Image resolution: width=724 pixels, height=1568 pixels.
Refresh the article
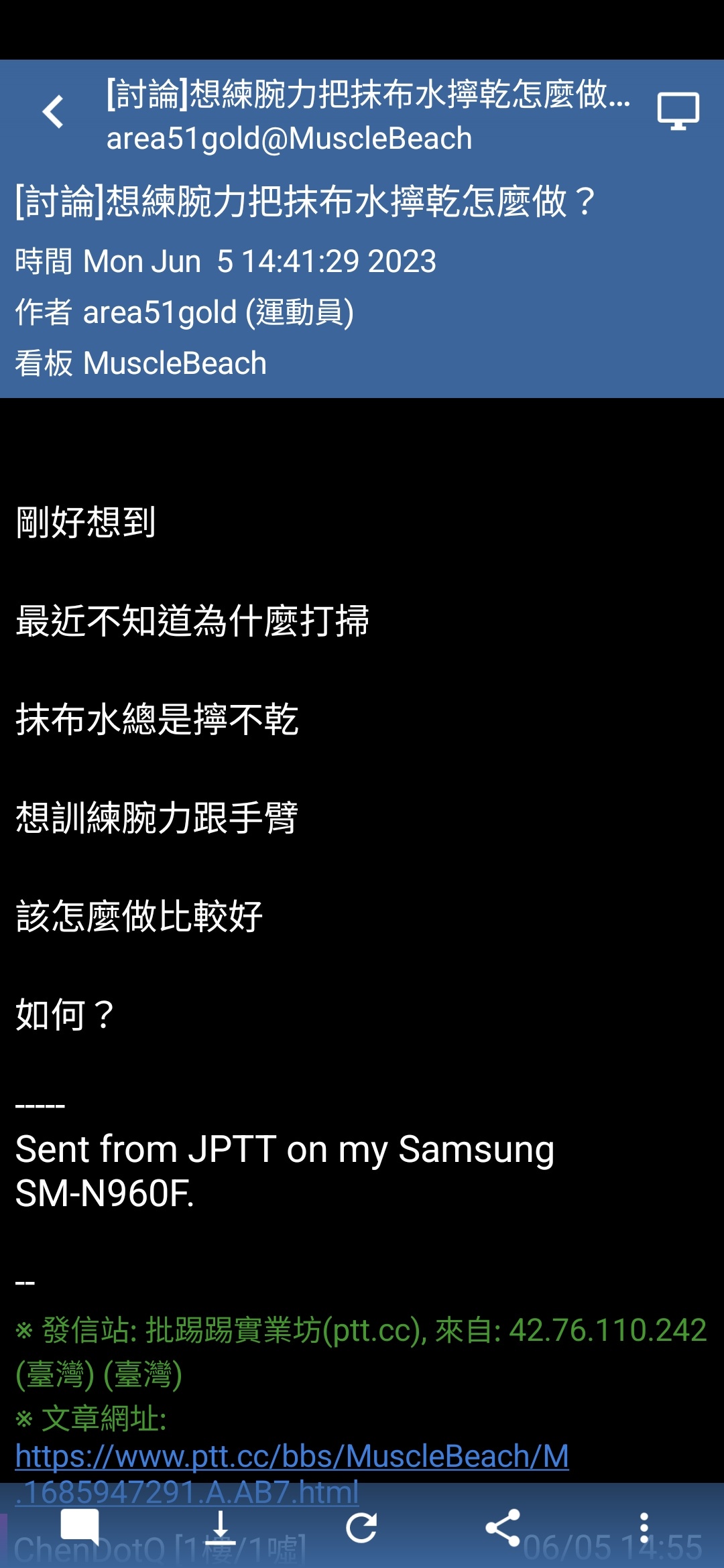click(x=361, y=1528)
